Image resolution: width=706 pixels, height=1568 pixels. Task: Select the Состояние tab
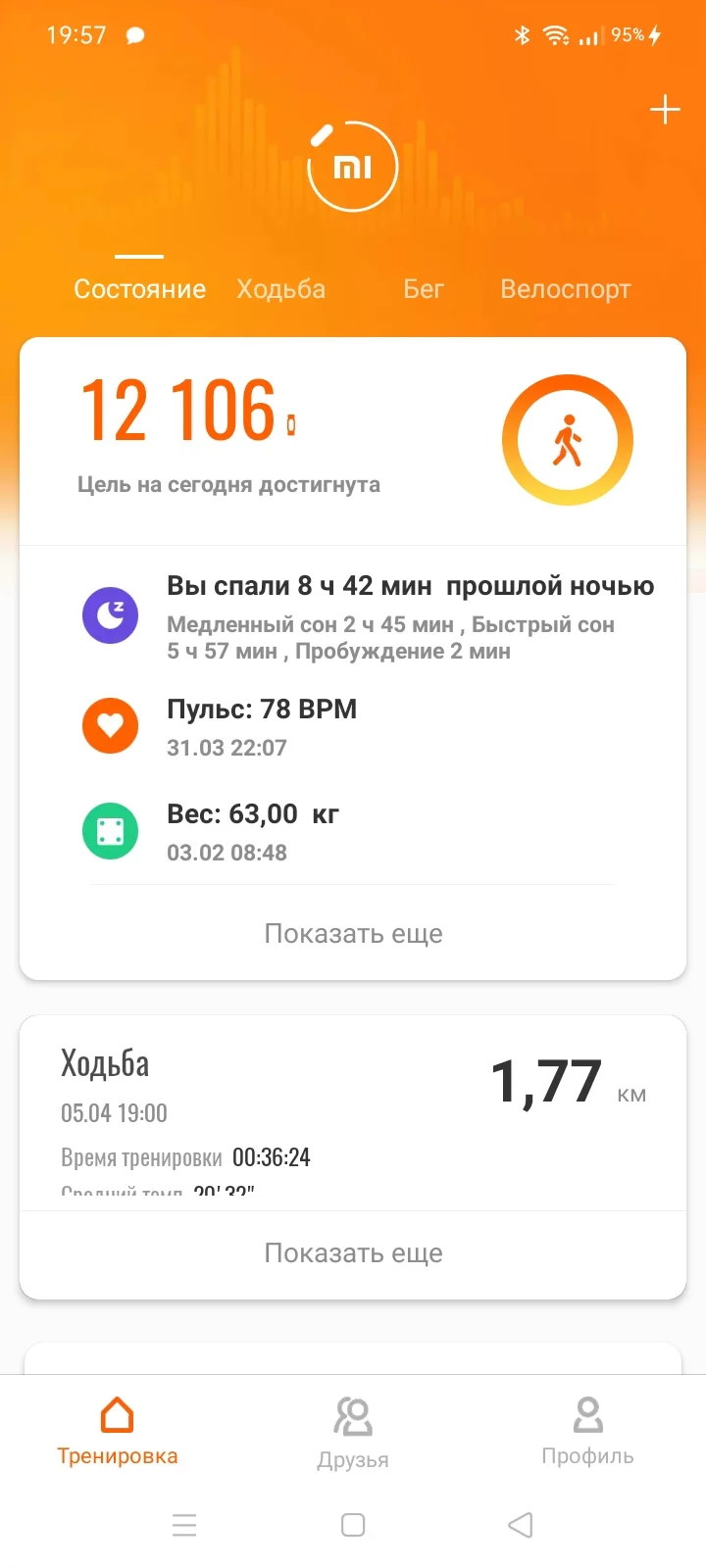click(x=140, y=289)
